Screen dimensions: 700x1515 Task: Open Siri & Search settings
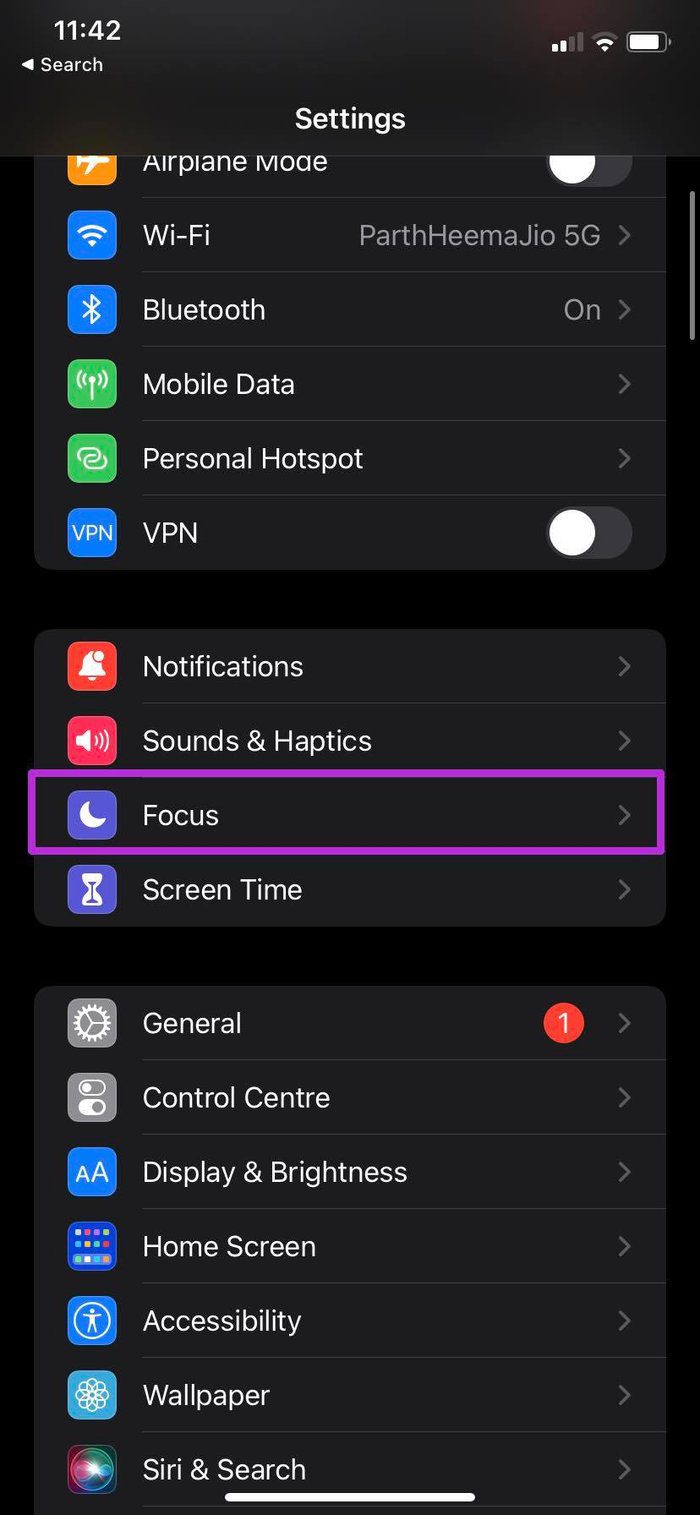350,1470
